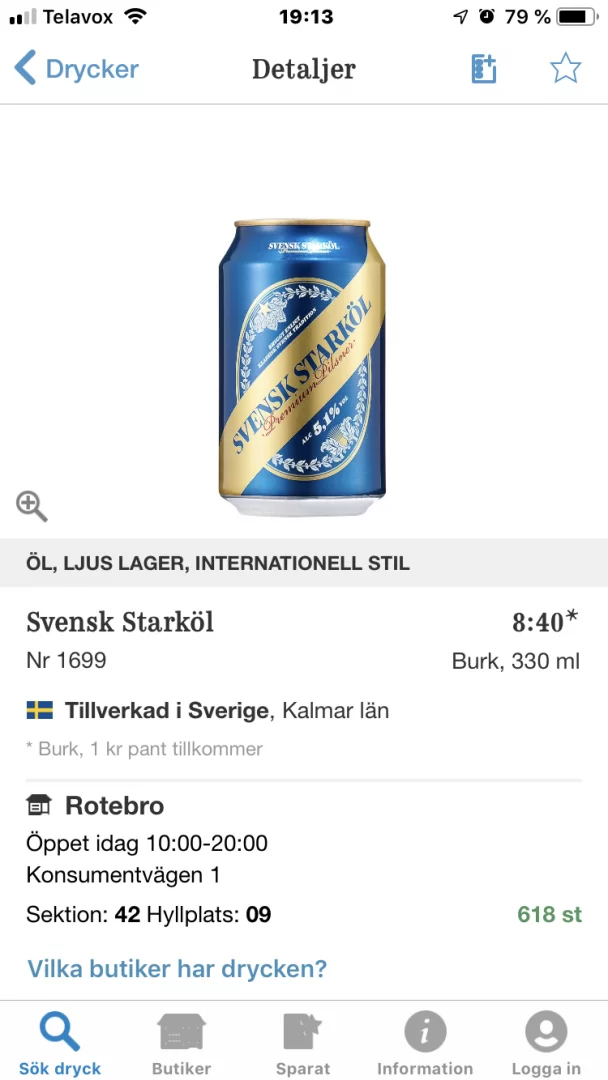608x1080 pixels.
Task: Mark Svensk Starköl as favorite
Action: 565,69
